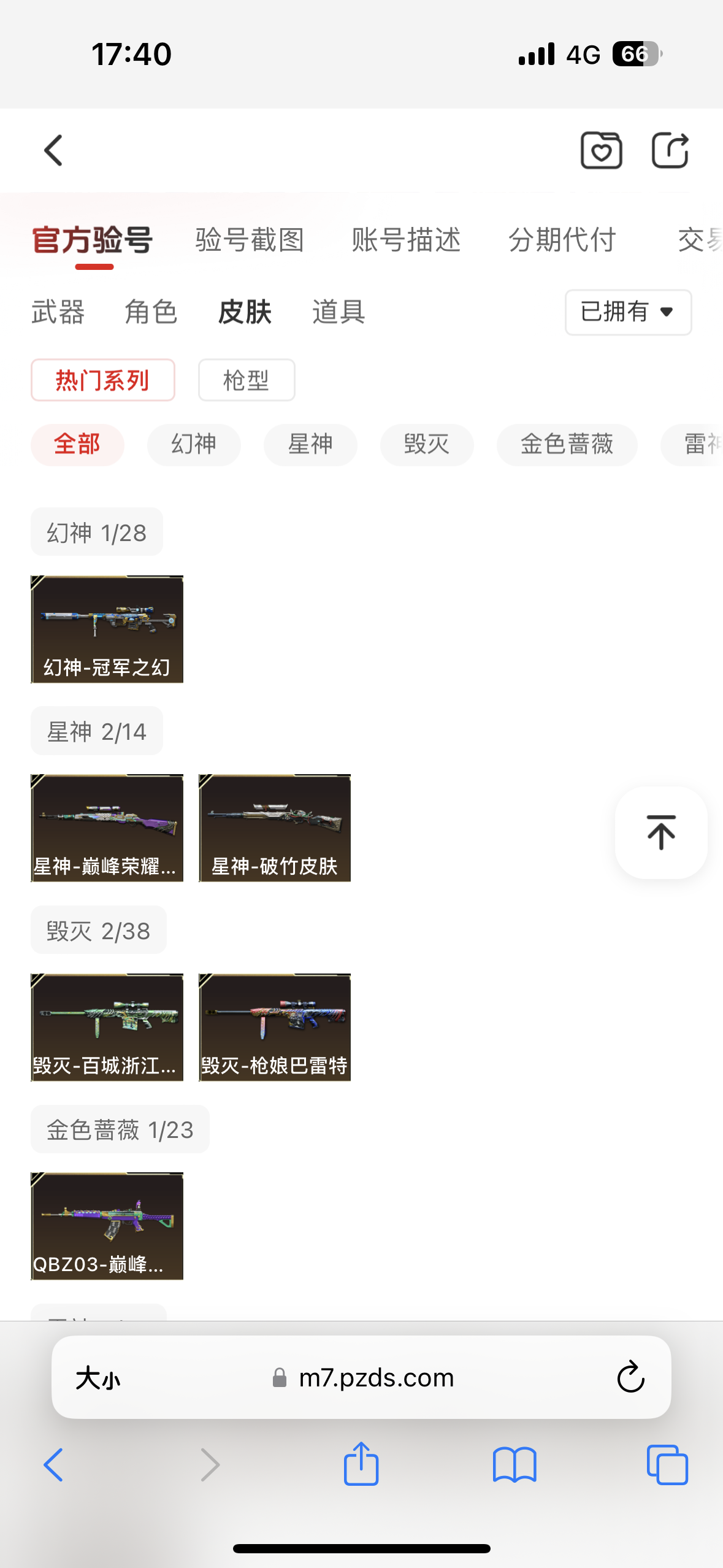Filter skins by 幻神 series
The image size is (723, 1568).
194,444
